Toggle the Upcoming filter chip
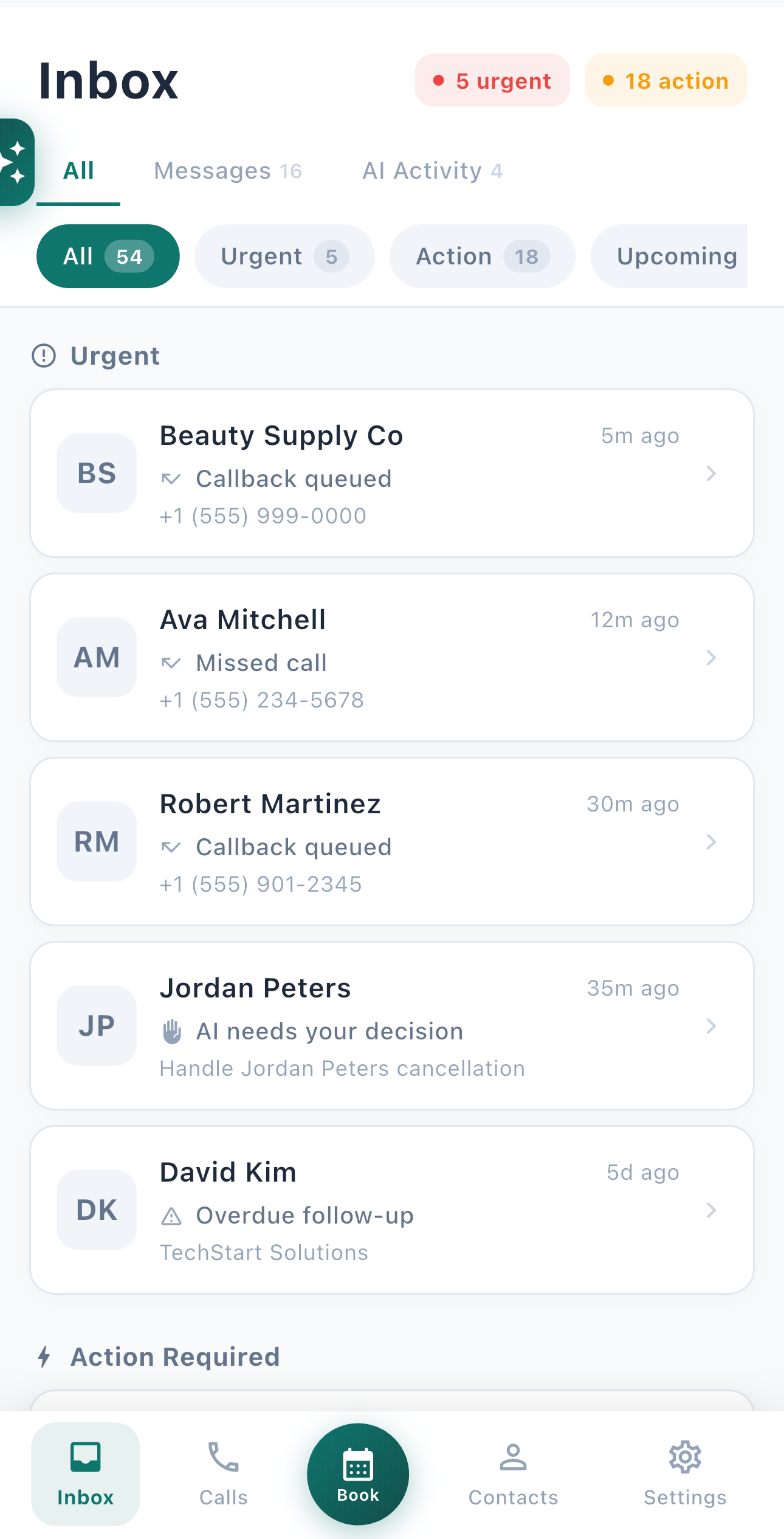The width and height of the screenshot is (784, 1539). click(x=676, y=256)
